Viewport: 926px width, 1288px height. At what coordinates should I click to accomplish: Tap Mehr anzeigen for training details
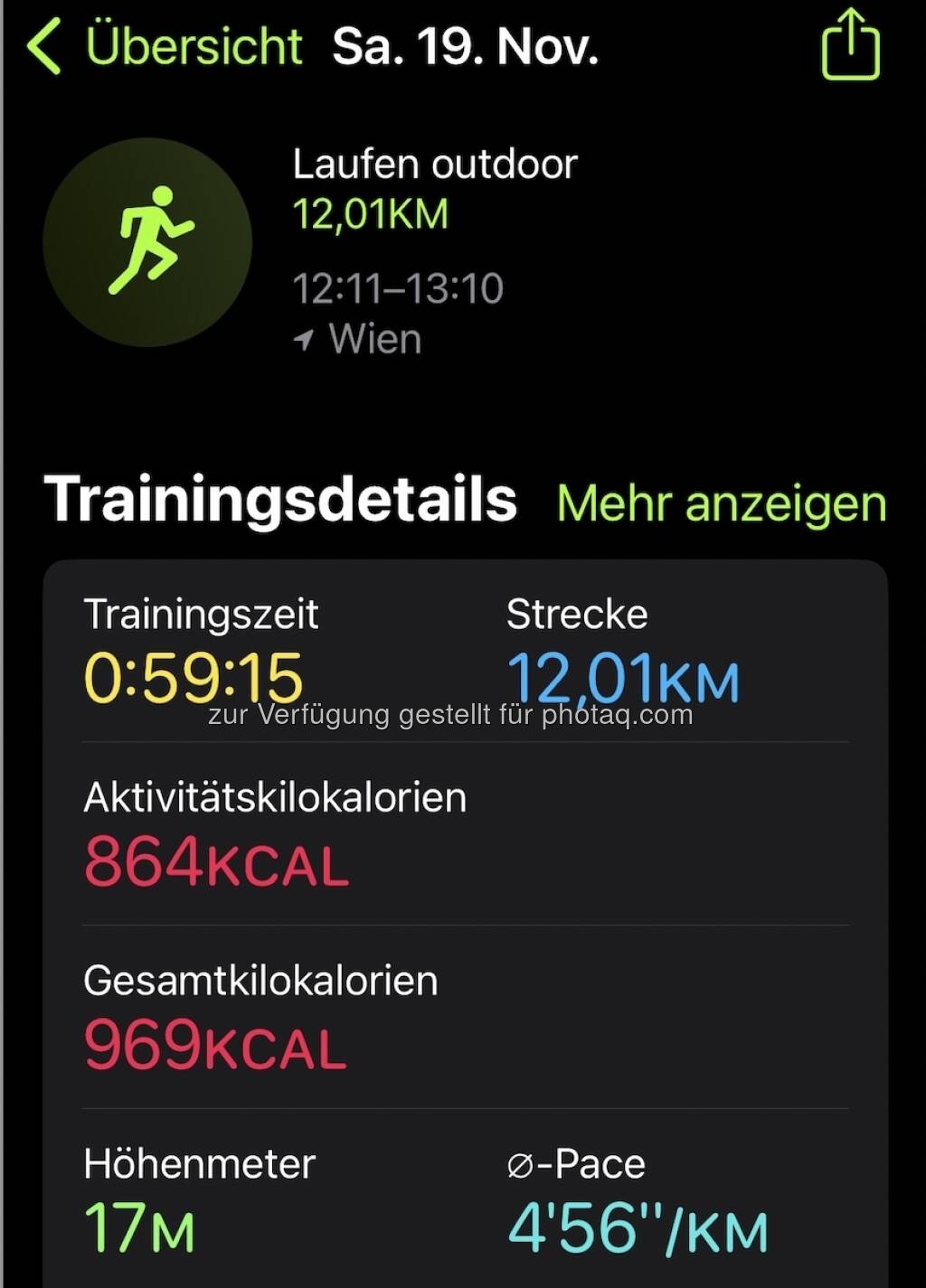721,503
